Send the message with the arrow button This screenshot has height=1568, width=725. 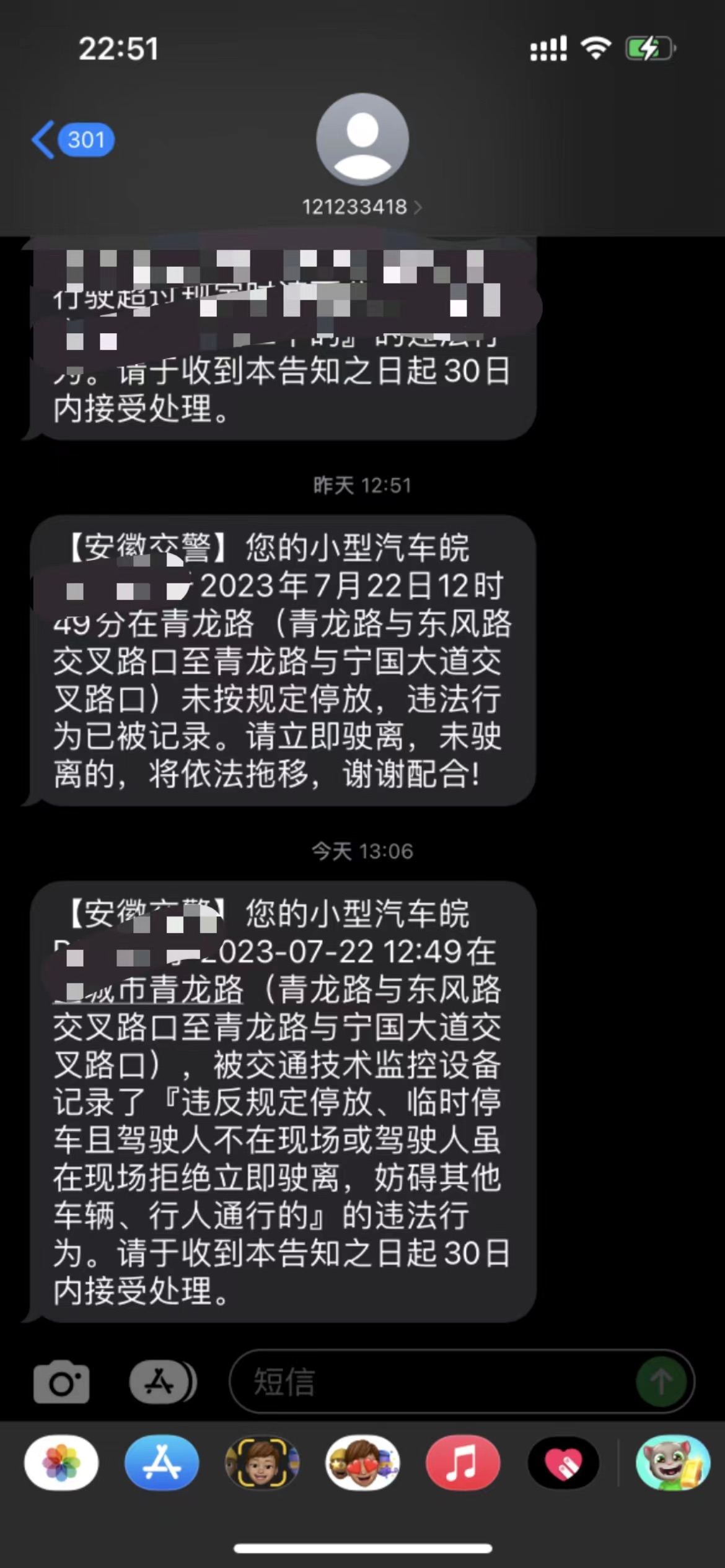[661, 1382]
